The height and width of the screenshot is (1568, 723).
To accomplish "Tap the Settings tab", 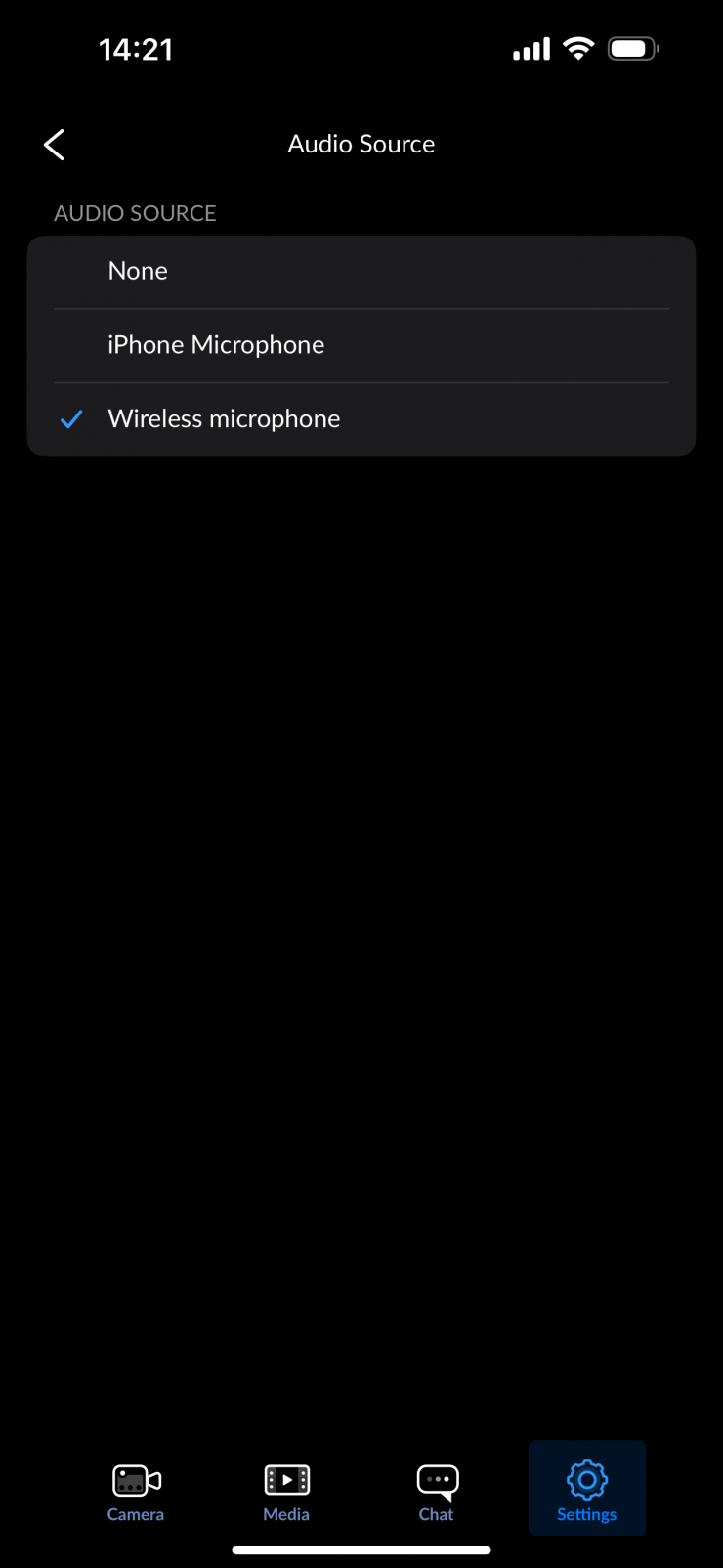I will click(x=586, y=1492).
